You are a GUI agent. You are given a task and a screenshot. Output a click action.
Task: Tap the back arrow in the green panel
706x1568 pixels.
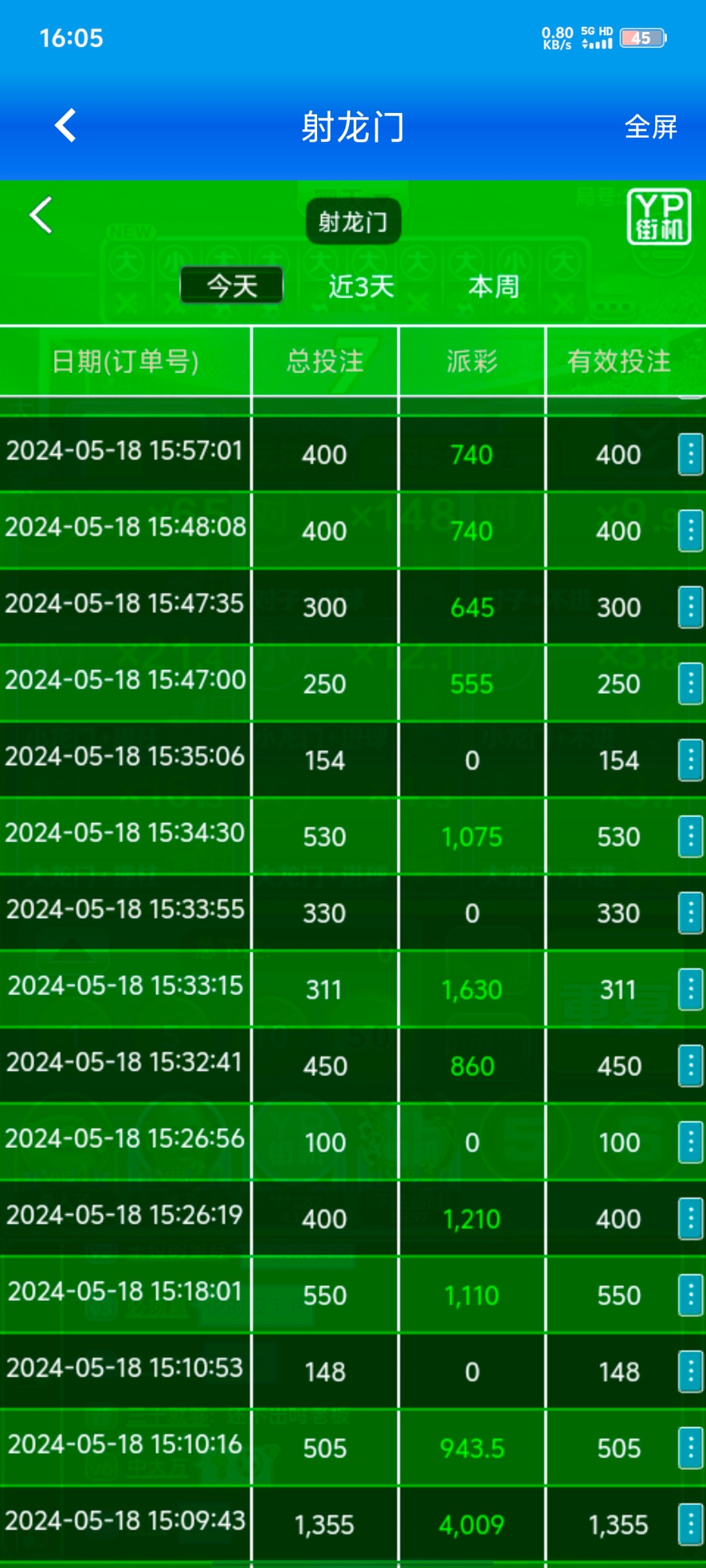click(x=41, y=215)
